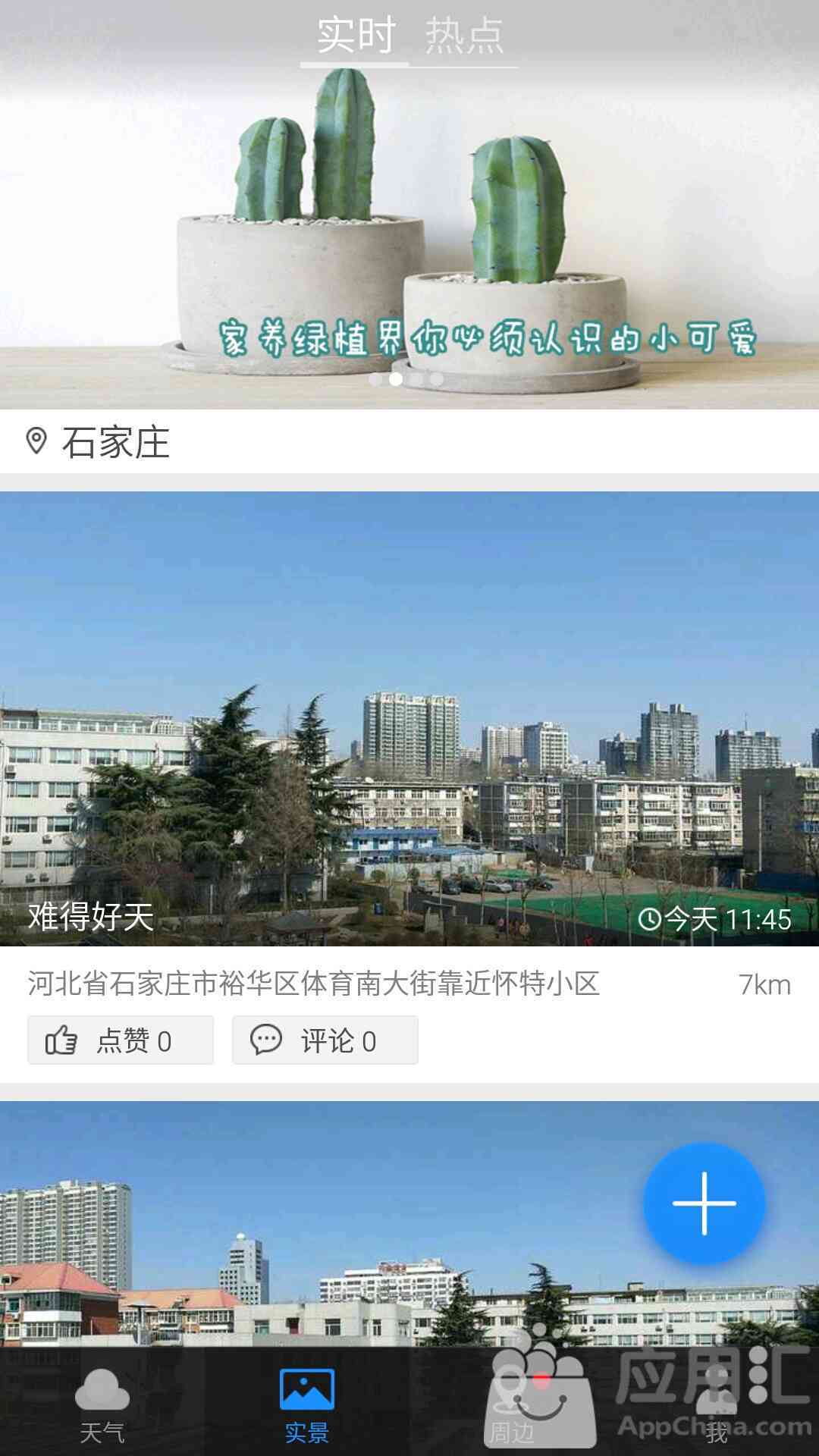This screenshot has width=819, height=1456.
Task: Like the 难得好天 post
Action: [x=121, y=1040]
